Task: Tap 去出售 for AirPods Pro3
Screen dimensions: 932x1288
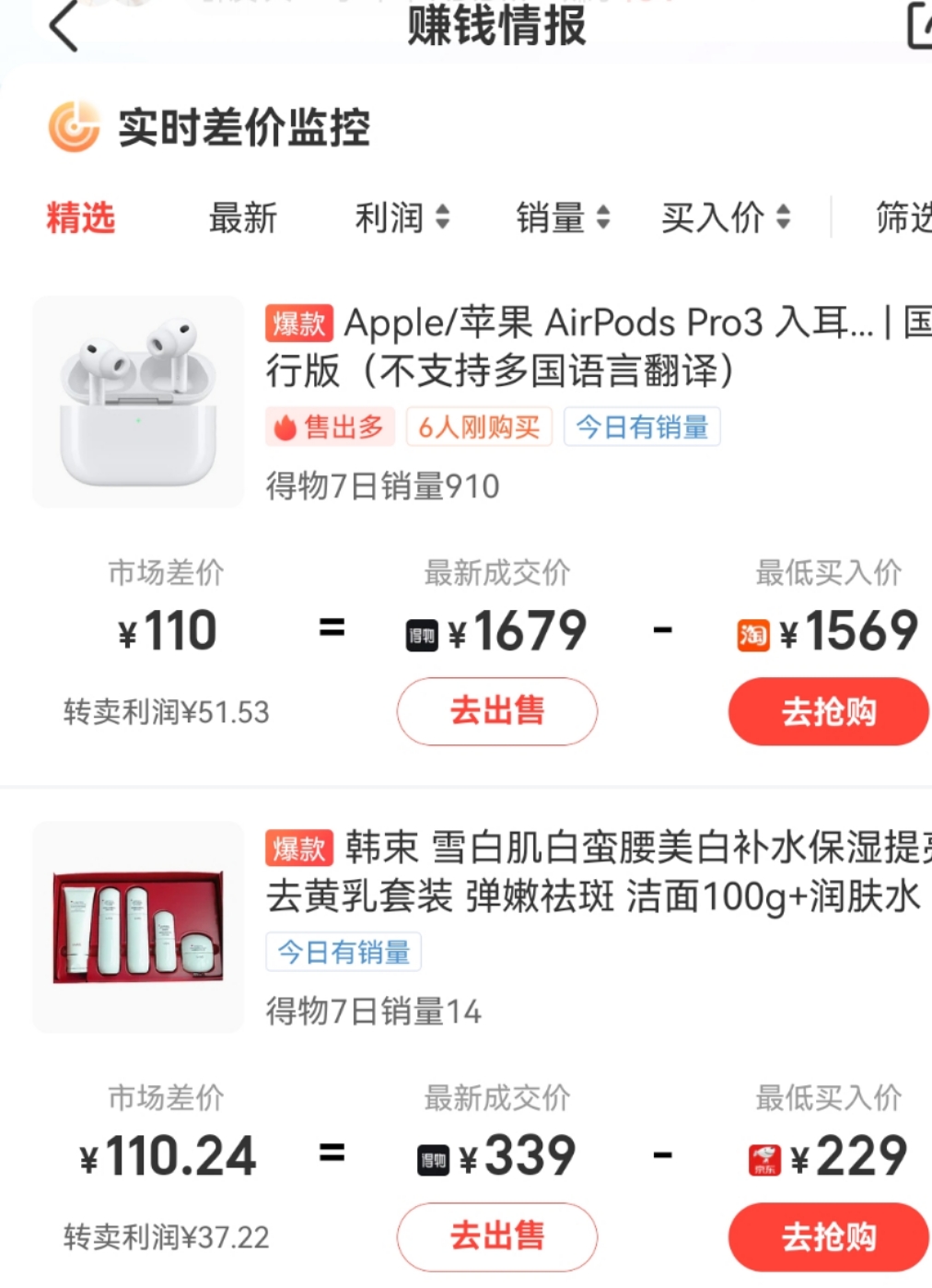Action: [497, 711]
